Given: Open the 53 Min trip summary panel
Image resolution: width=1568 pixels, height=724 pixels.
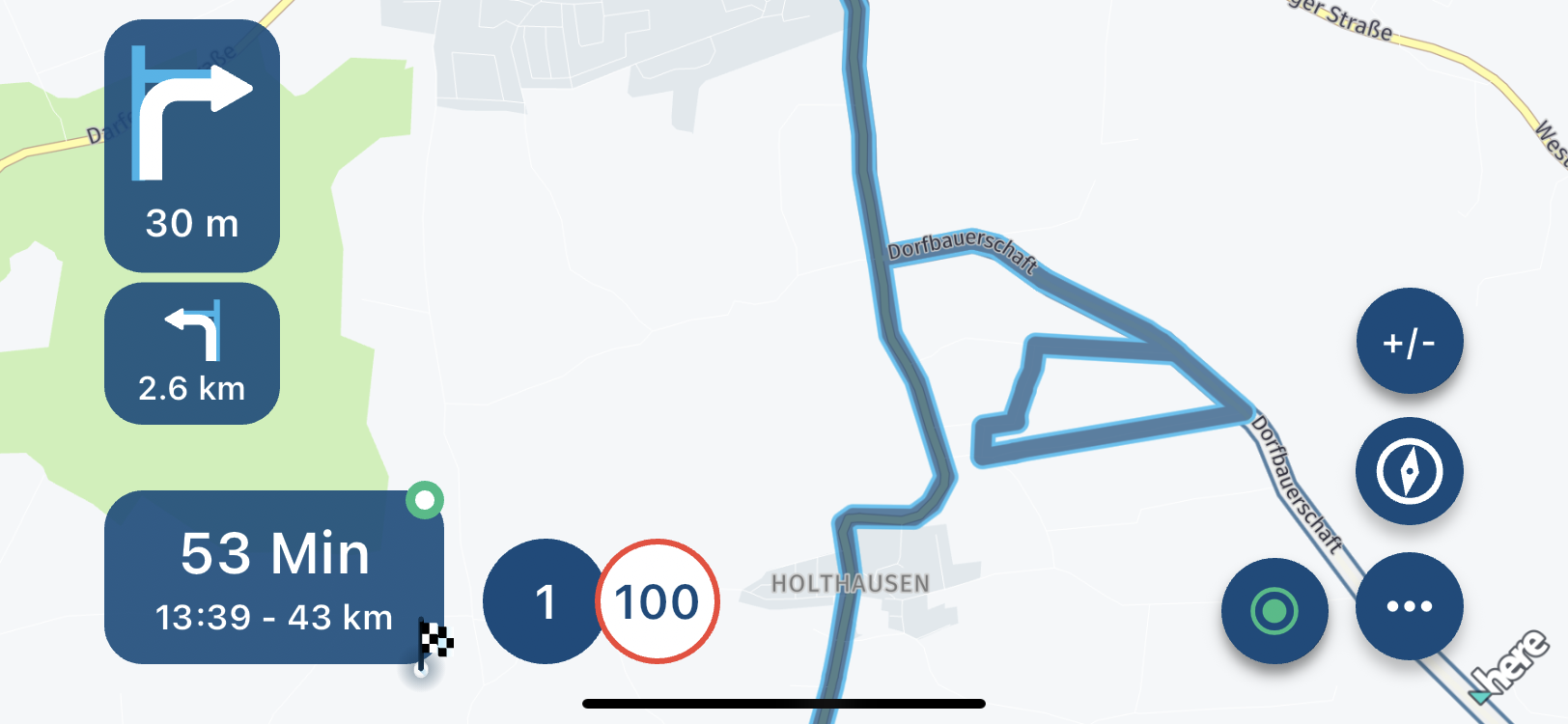Looking at the screenshot, I should pyautogui.click(x=274, y=577).
